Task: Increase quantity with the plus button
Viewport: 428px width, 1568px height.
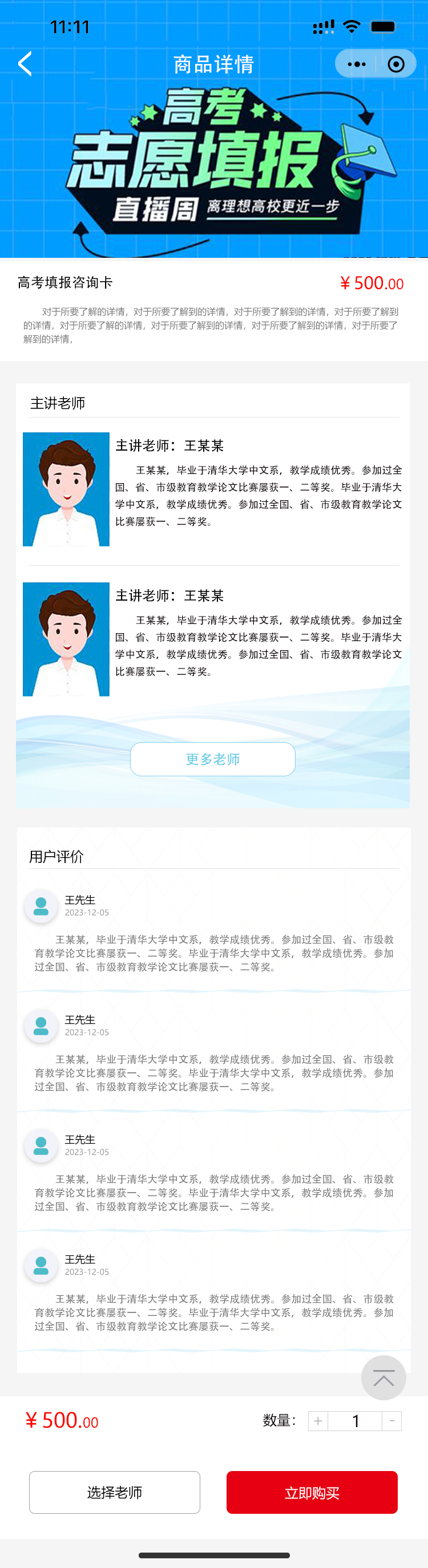Action: (x=318, y=1421)
